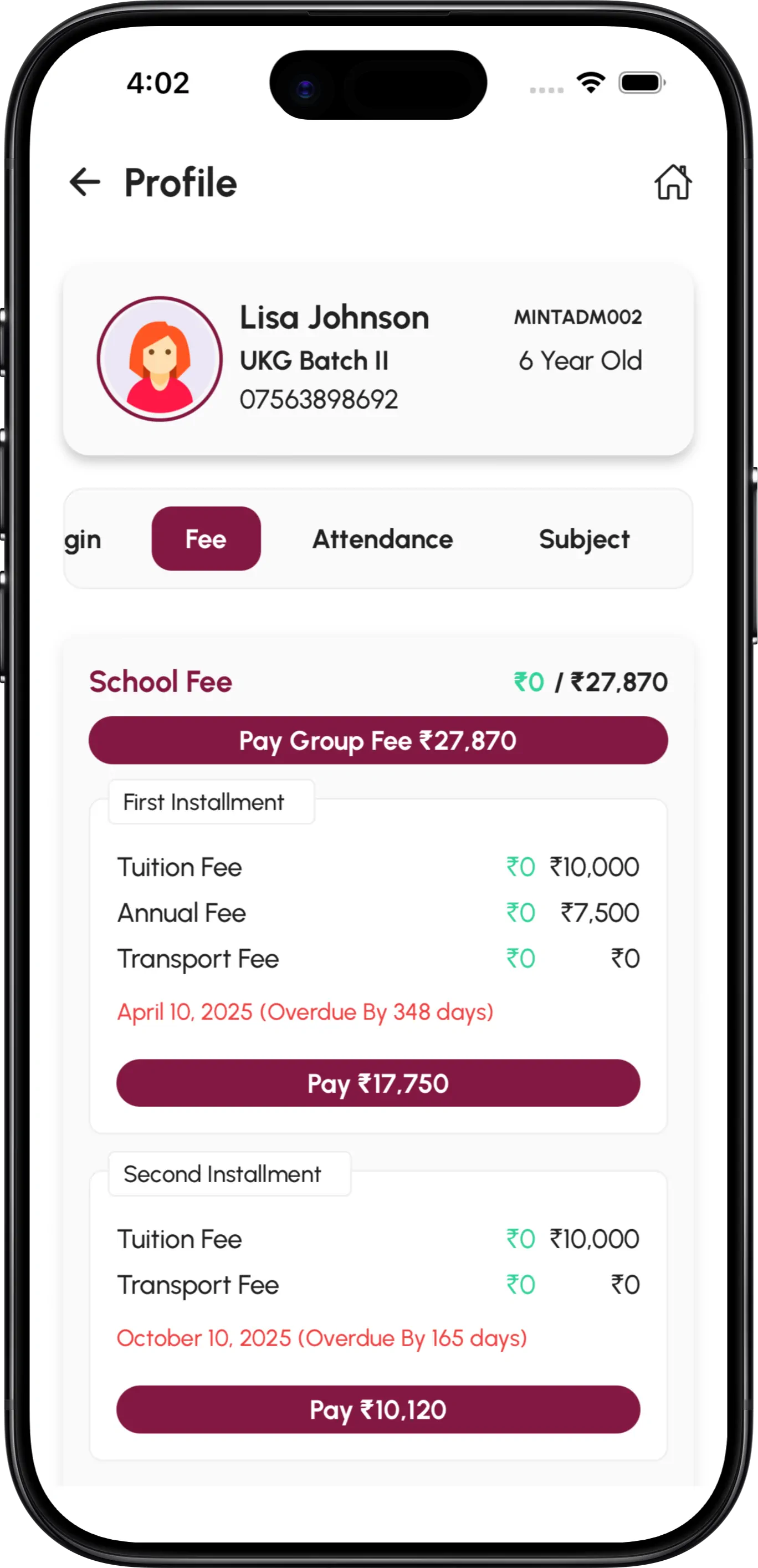Tap the School Fee heading

[160, 682]
